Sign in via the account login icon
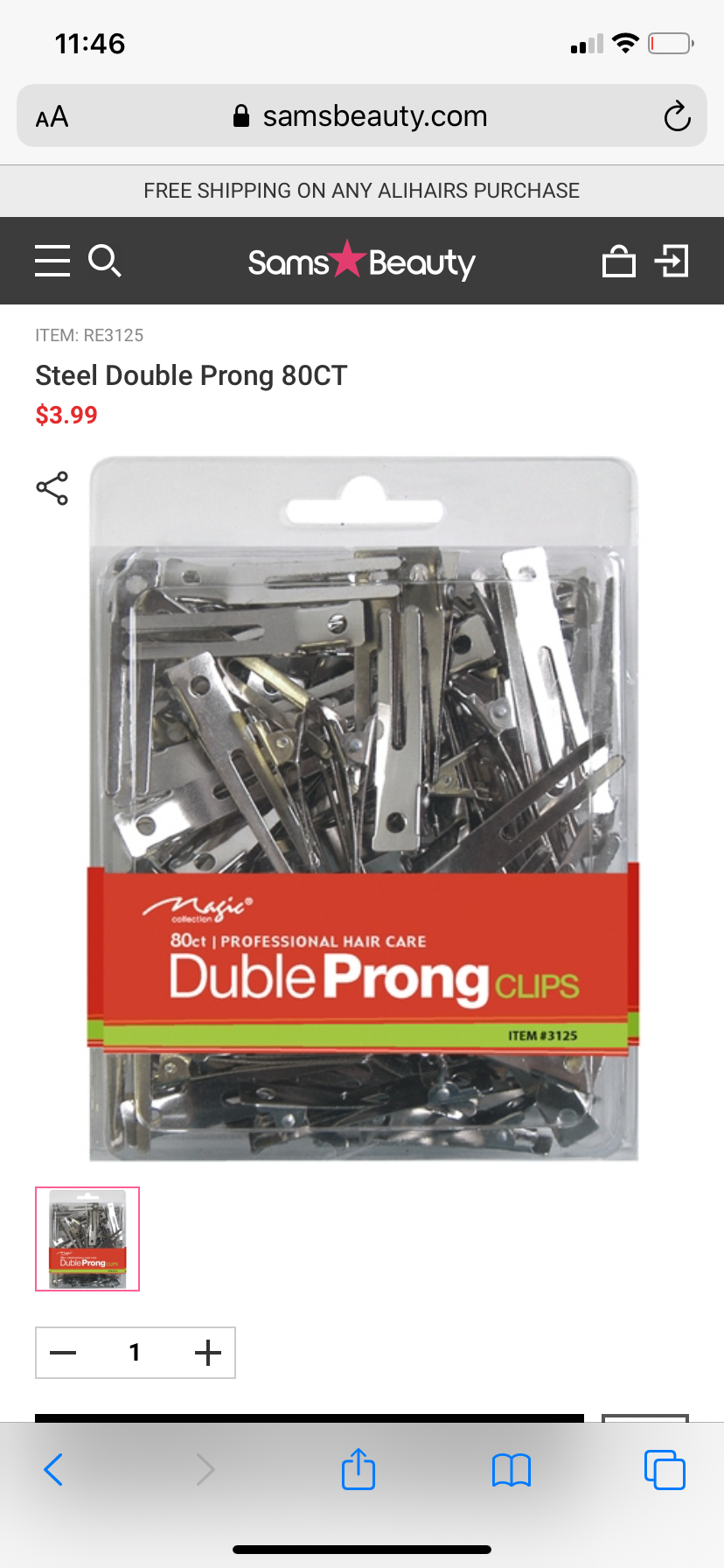This screenshot has width=724, height=1568. click(673, 260)
